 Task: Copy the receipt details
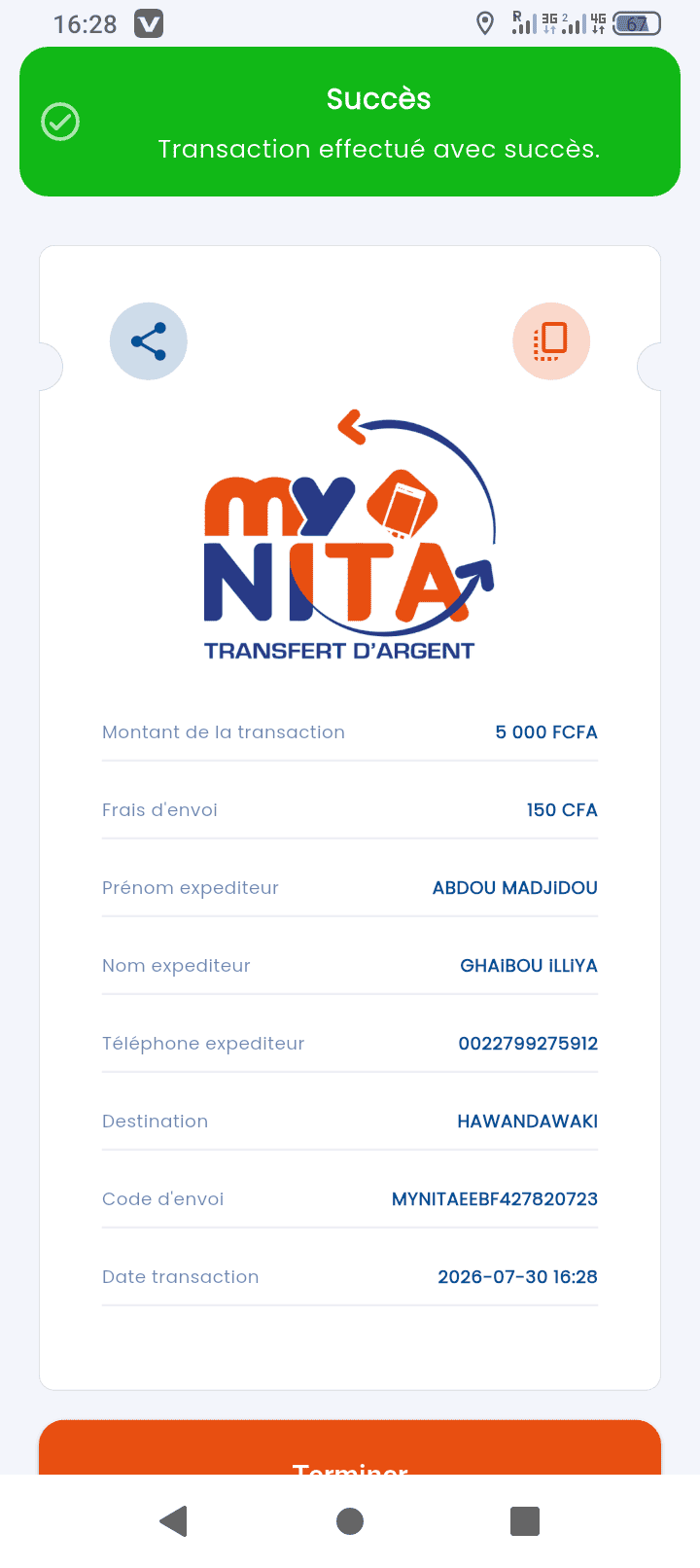tap(551, 341)
